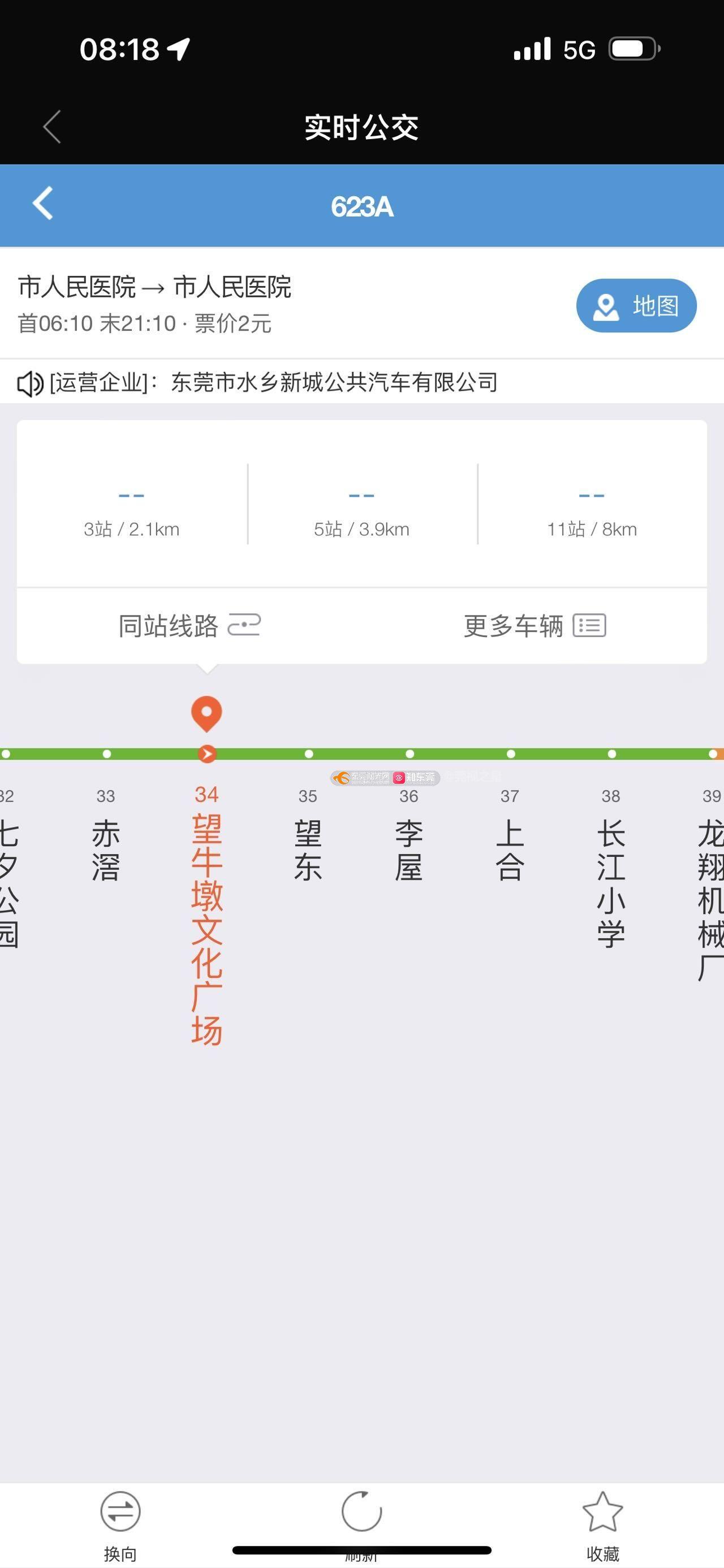This screenshot has height=1568, width=724.
Task: Select stop 34 望牛墩文化广场
Action: pyautogui.click(x=206, y=913)
